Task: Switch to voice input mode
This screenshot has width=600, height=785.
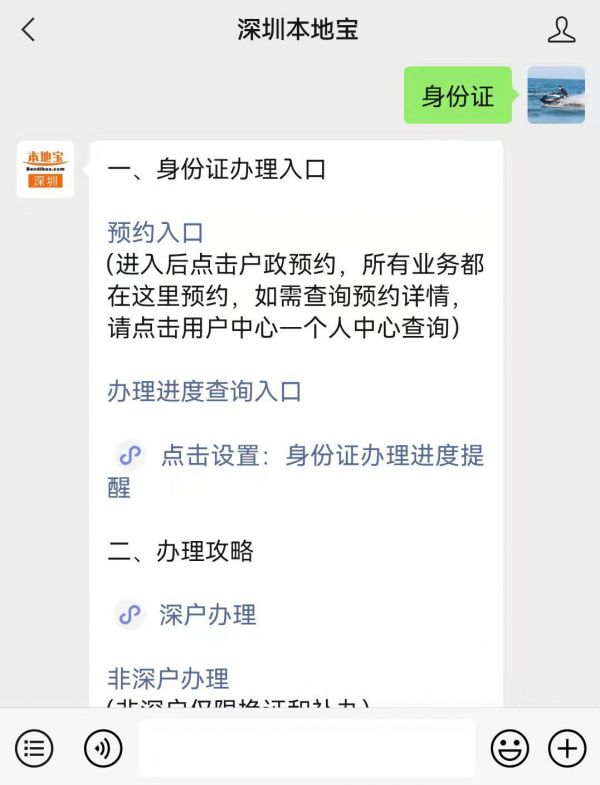Action: [102, 747]
